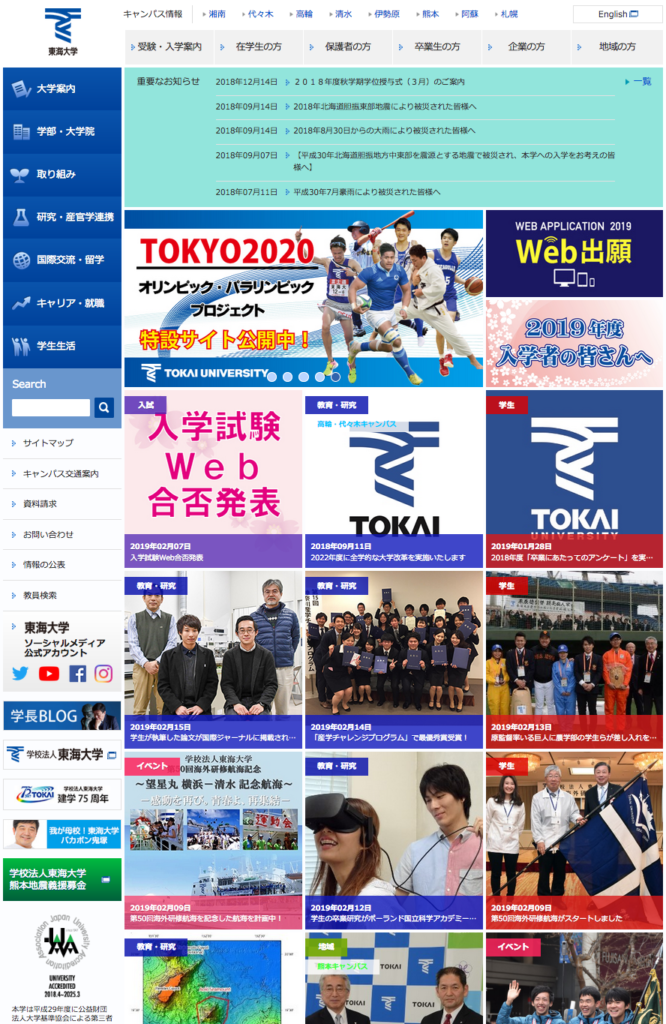
Task: Open 在学生の方 tab
Action: (x=258, y=47)
